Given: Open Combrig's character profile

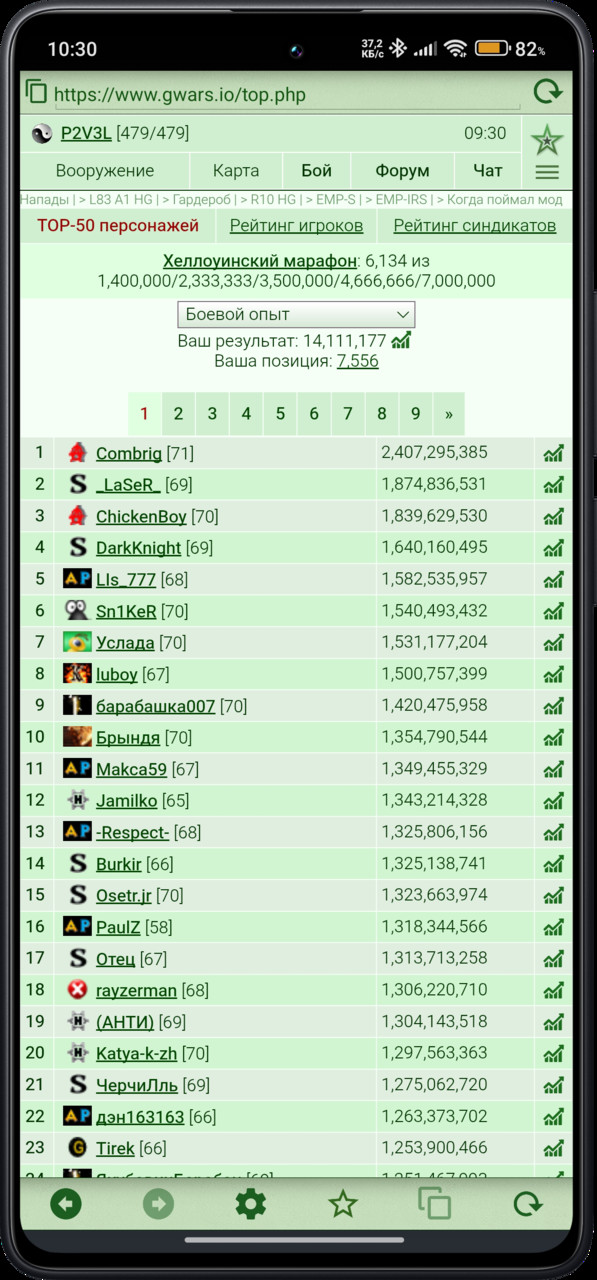Looking at the screenshot, I should click(x=128, y=454).
